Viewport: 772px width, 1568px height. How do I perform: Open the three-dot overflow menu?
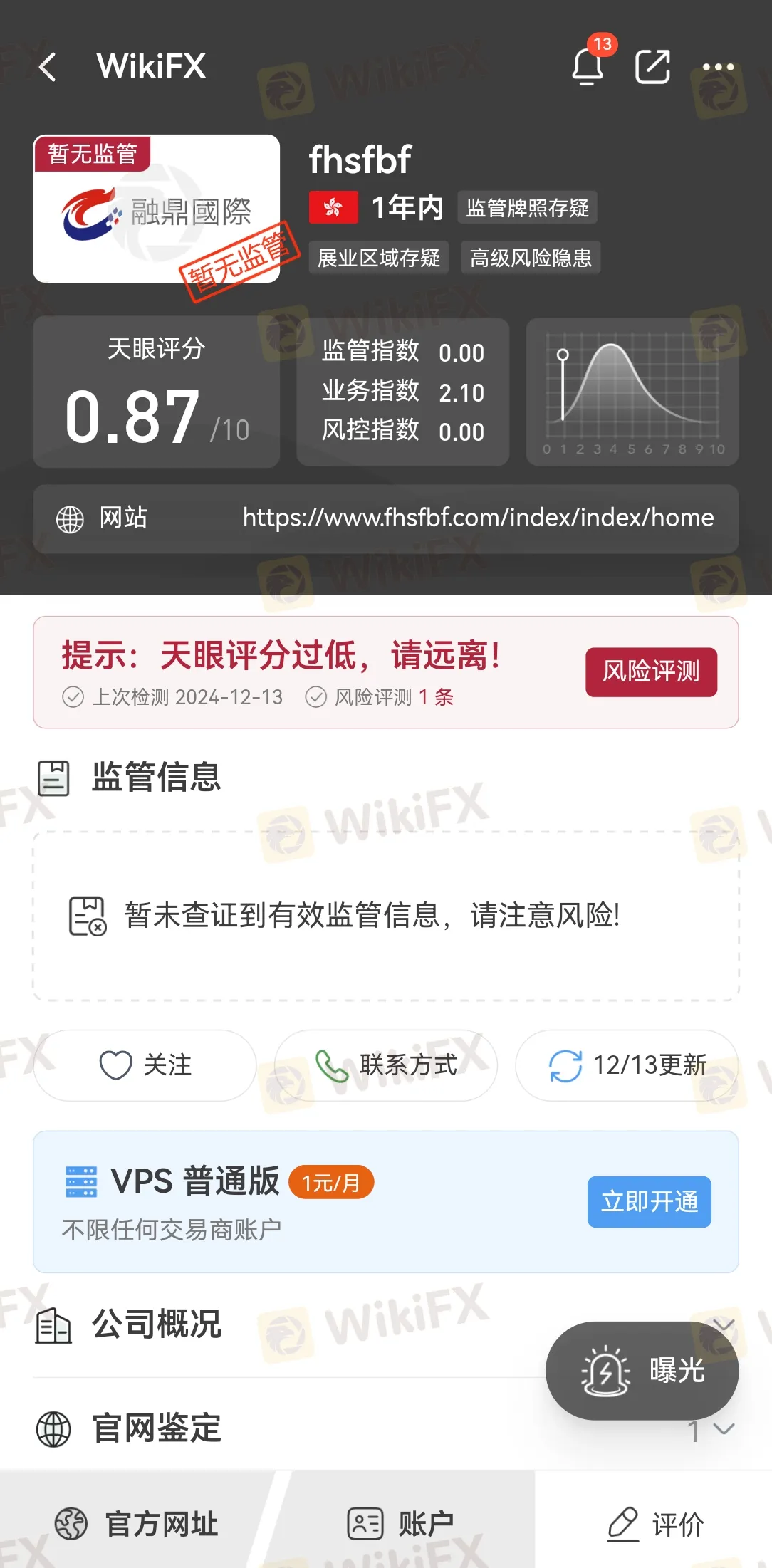click(x=718, y=67)
